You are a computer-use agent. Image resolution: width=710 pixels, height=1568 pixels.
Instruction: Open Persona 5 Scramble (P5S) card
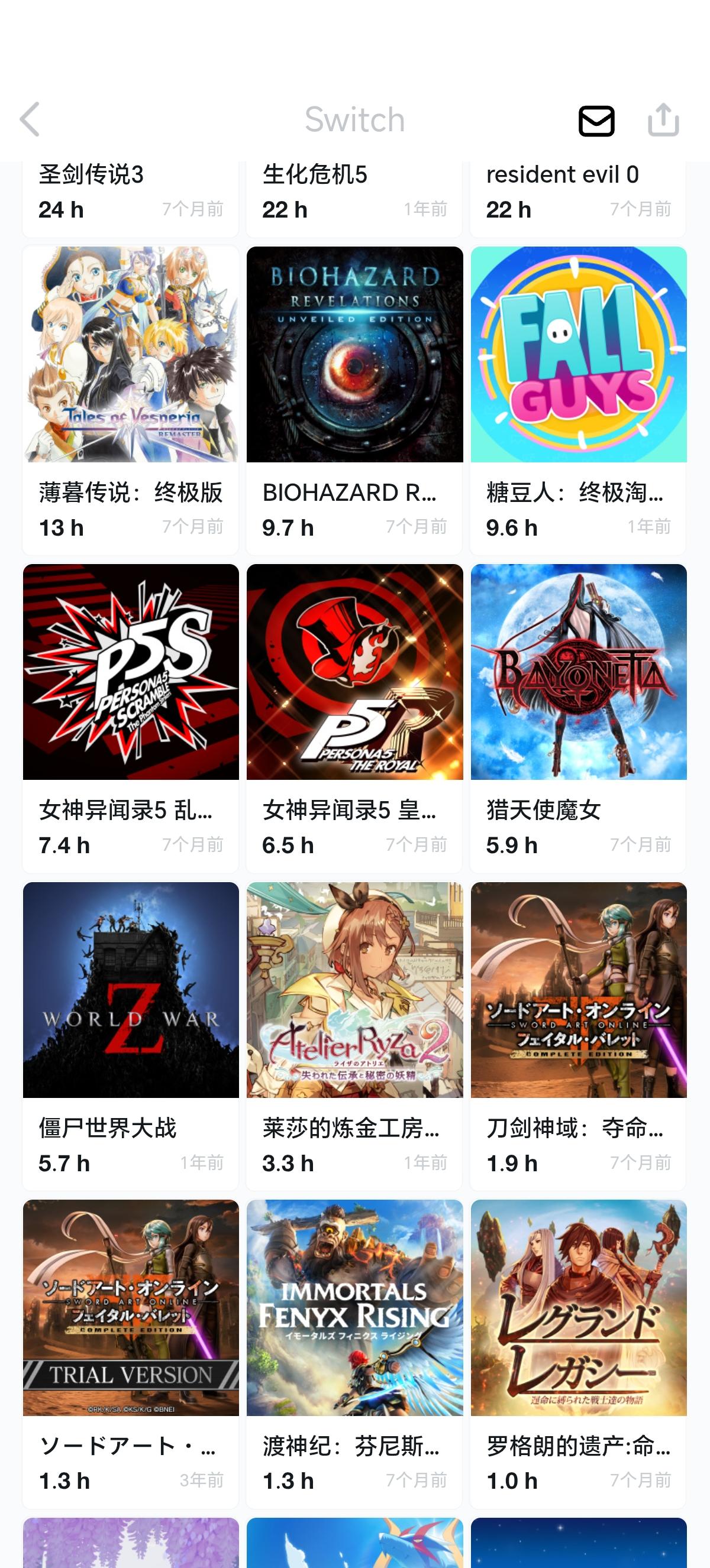pyautogui.click(x=130, y=673)
